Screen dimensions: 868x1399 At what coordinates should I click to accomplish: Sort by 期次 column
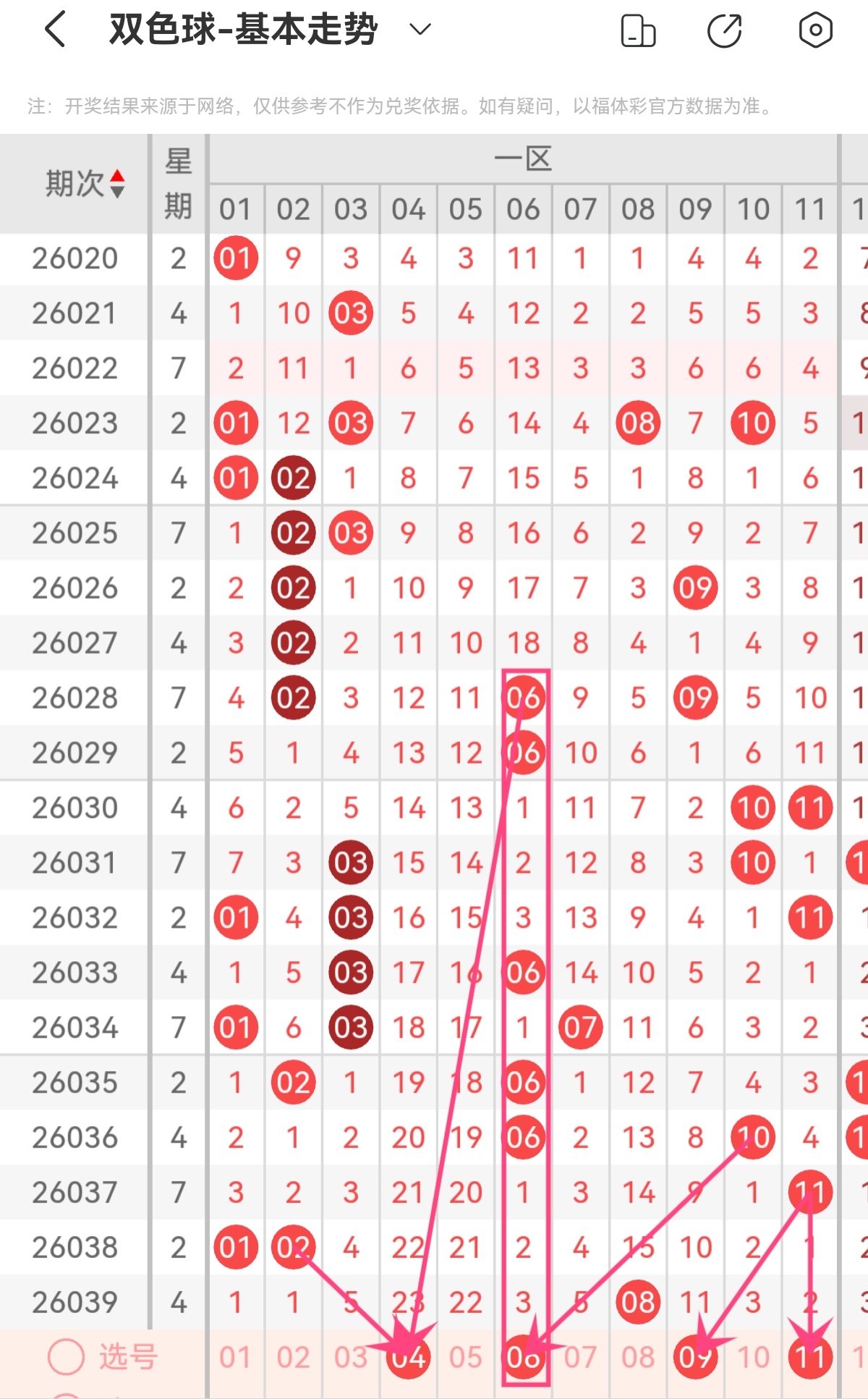pos(85,183)
